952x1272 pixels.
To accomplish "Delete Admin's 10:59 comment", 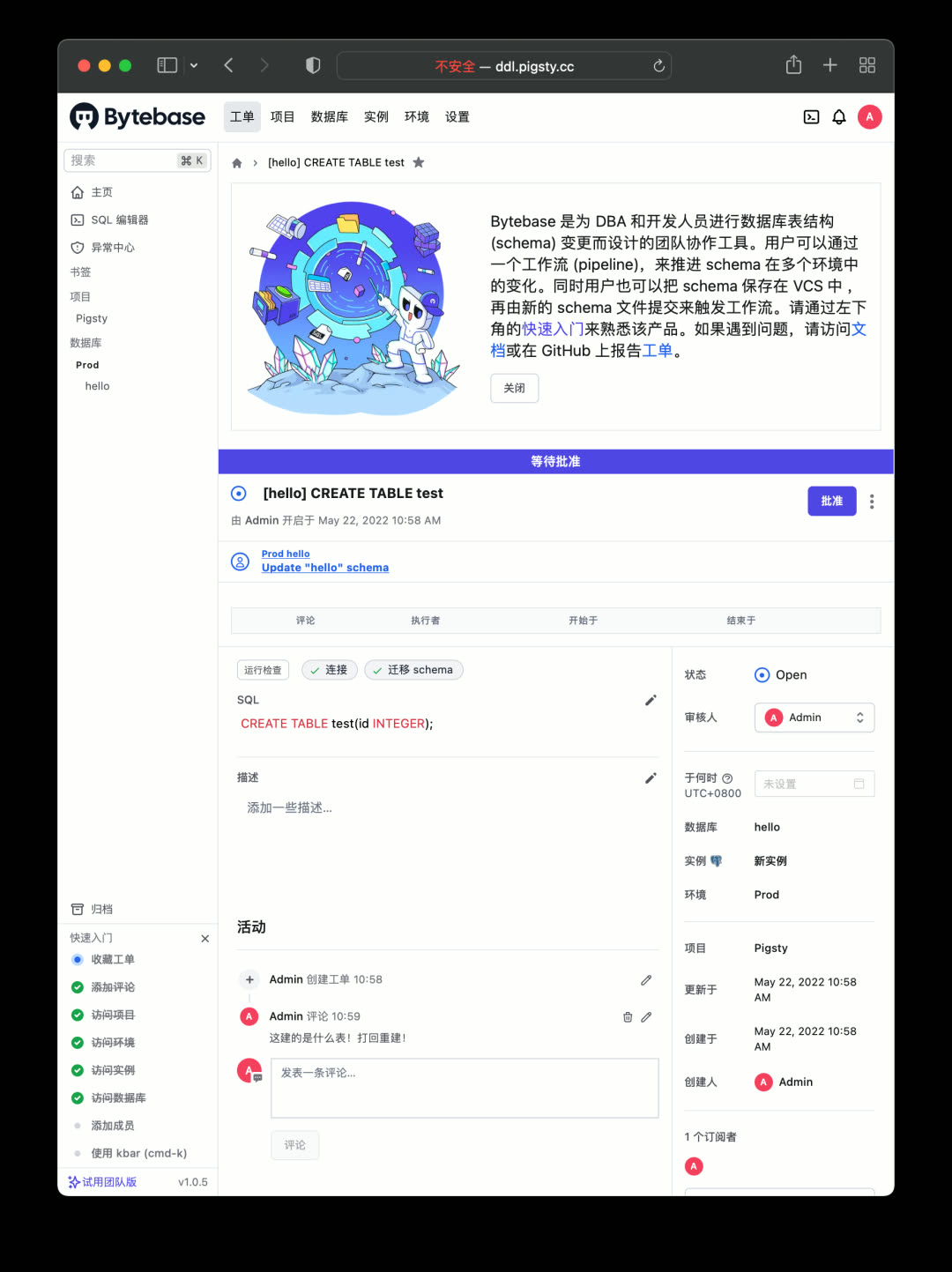I will (628, 1016).
